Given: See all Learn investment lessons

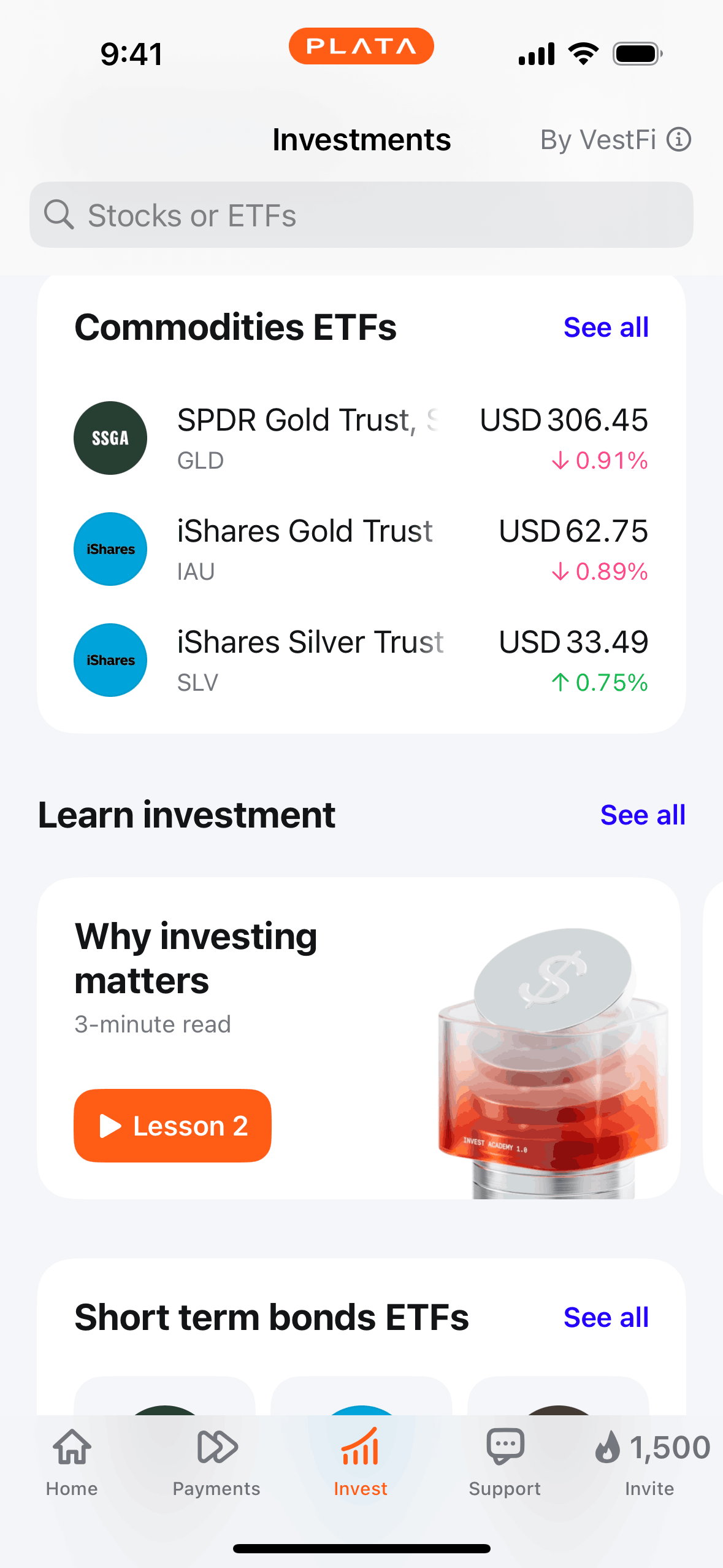Looking at the screenshot, I should (642, 815).
